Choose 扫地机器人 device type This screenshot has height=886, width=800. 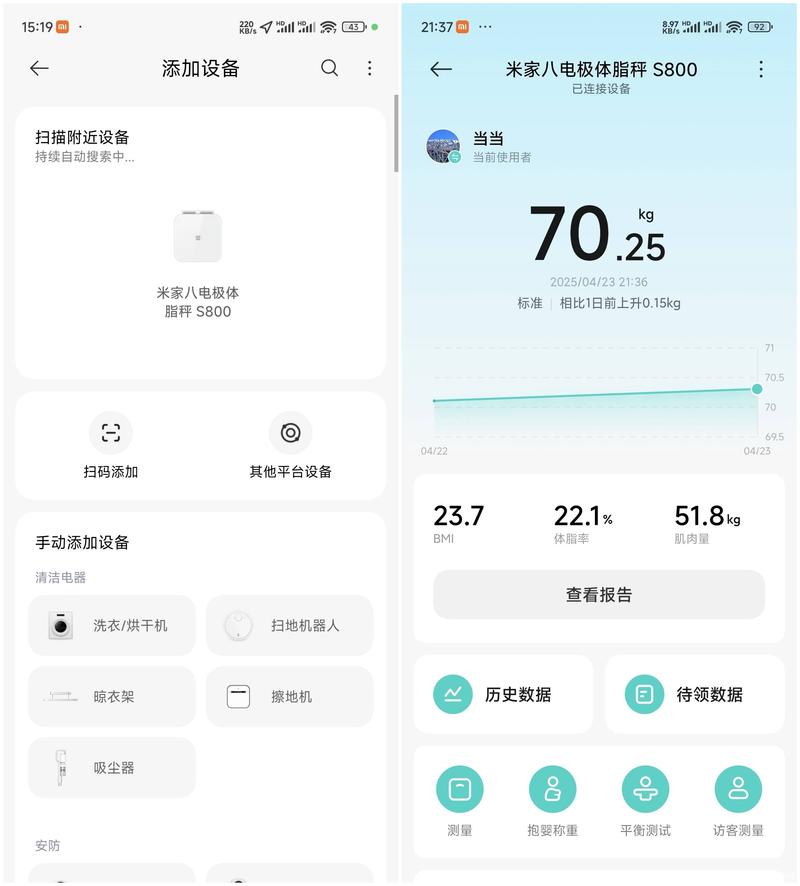tap(289, 625)
